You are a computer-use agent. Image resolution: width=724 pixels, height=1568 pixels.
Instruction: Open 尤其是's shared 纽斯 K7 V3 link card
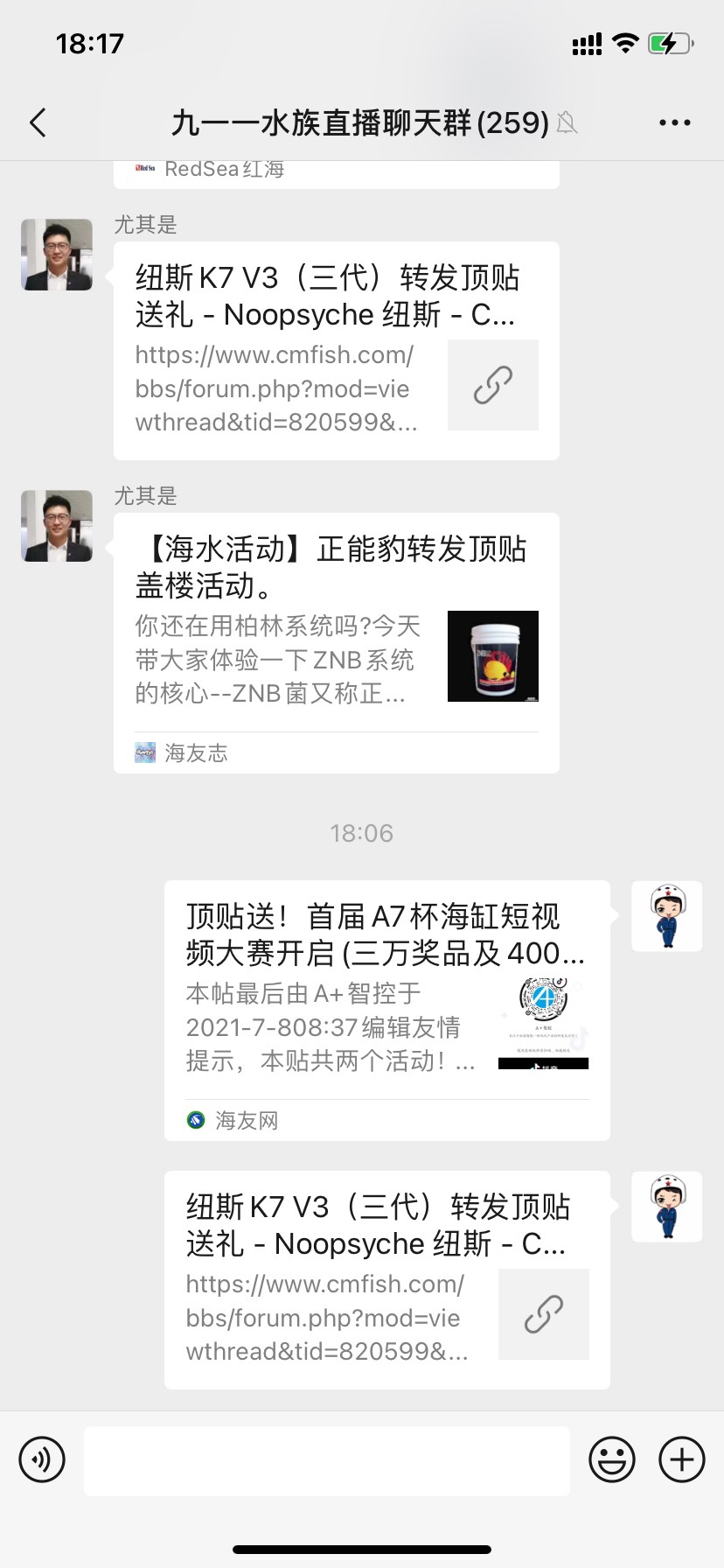tap(336, 350)
